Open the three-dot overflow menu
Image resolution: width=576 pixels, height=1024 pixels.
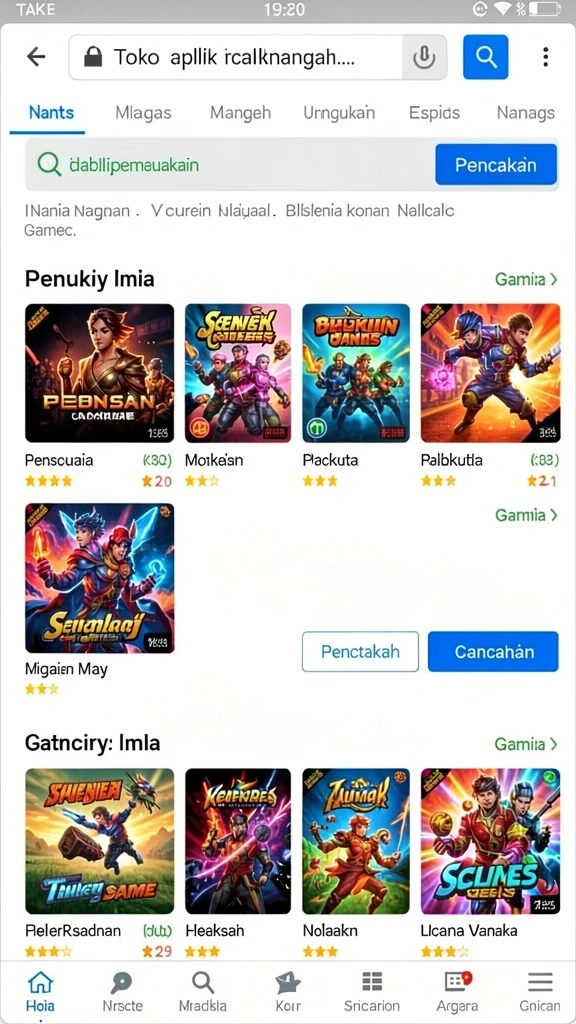click(545, 57)
